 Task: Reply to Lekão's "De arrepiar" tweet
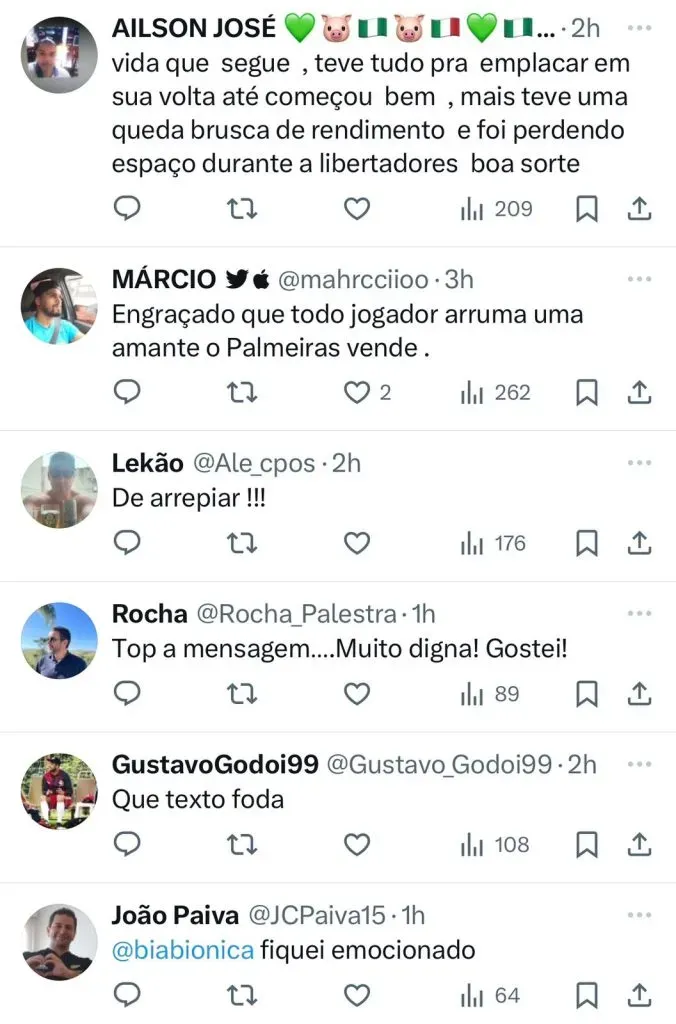point(127,543)
